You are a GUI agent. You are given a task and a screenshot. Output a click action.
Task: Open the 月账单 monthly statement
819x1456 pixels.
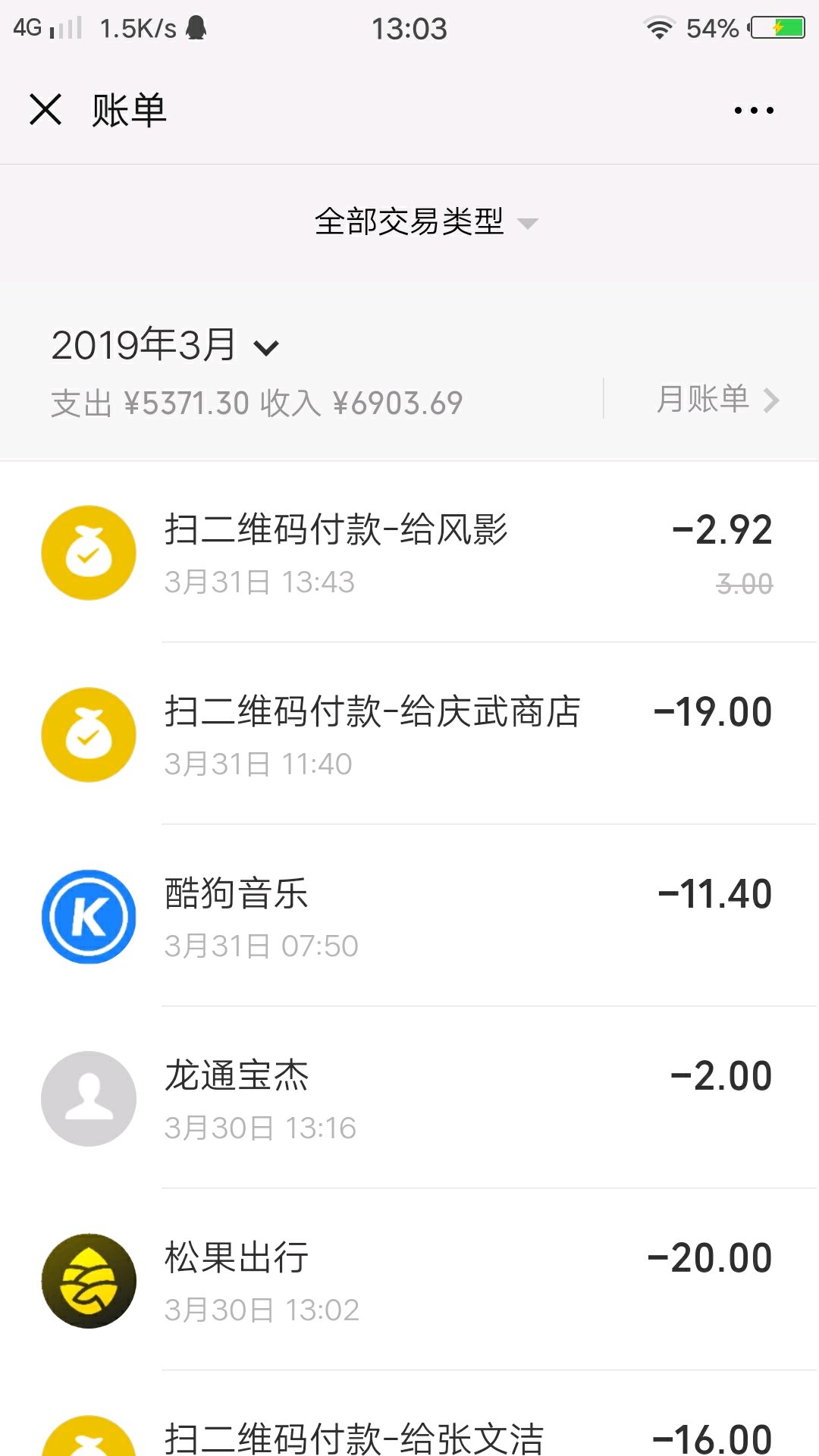(x=716, y=400)
